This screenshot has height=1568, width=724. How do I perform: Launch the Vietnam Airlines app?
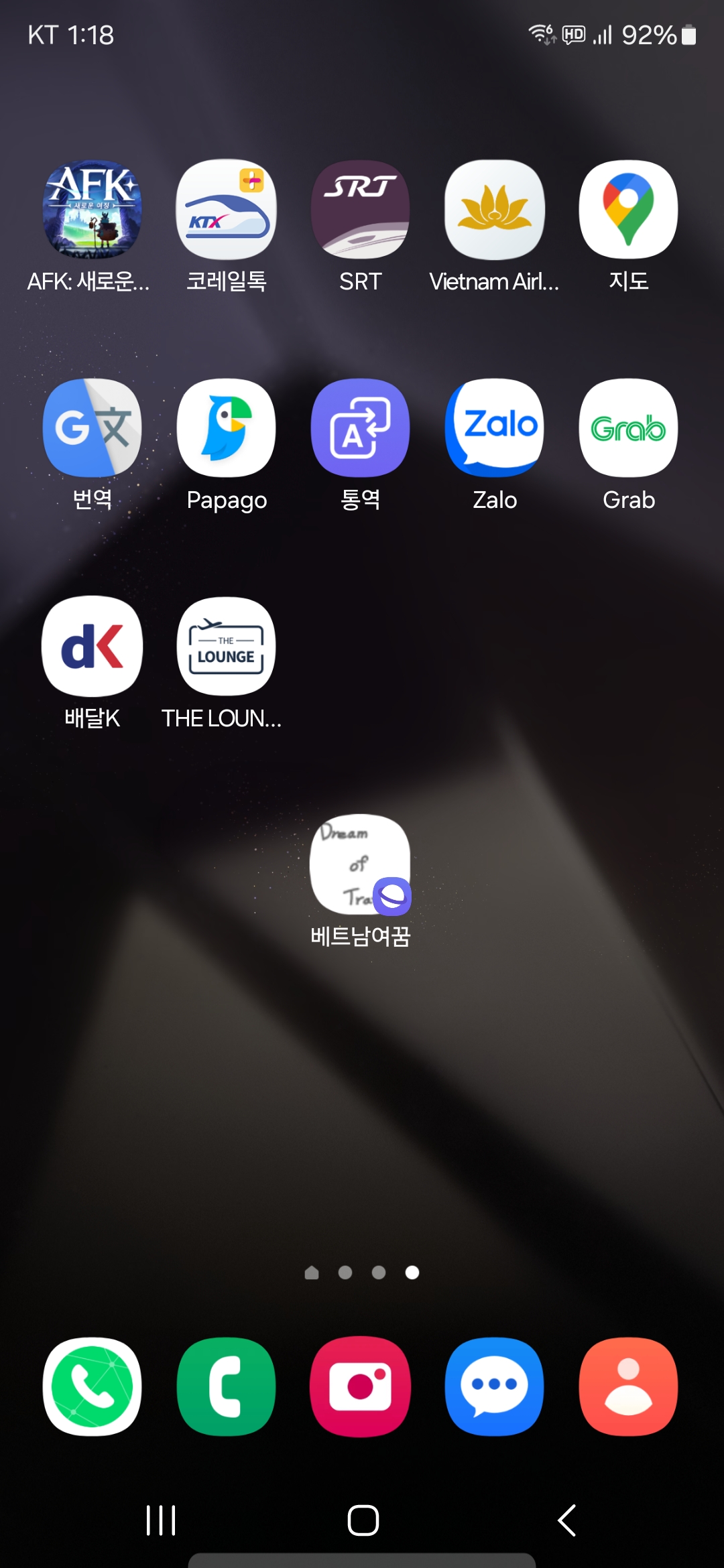pyautogui.click(x=495, y=210)
